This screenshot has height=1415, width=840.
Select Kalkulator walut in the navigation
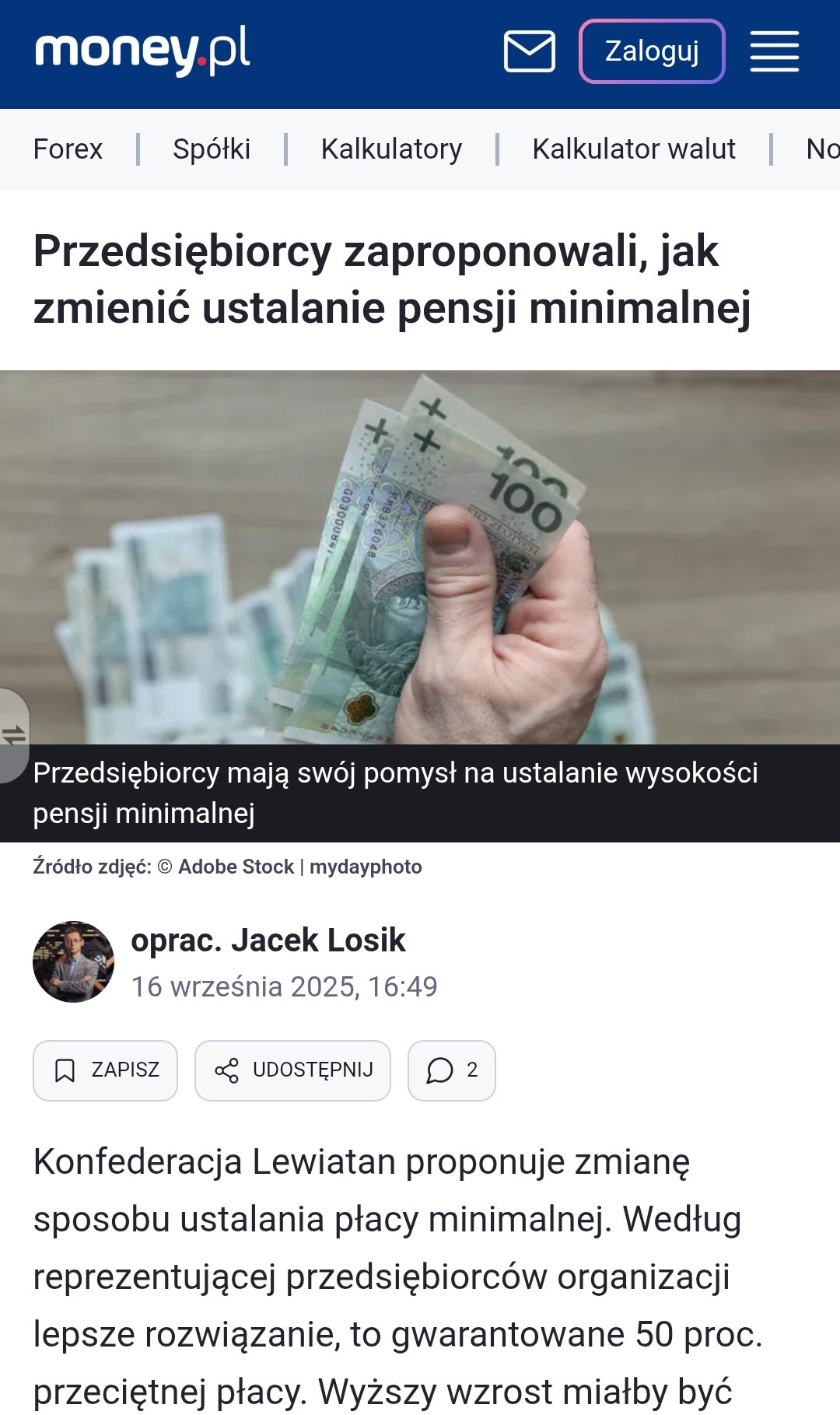(633, 149)
